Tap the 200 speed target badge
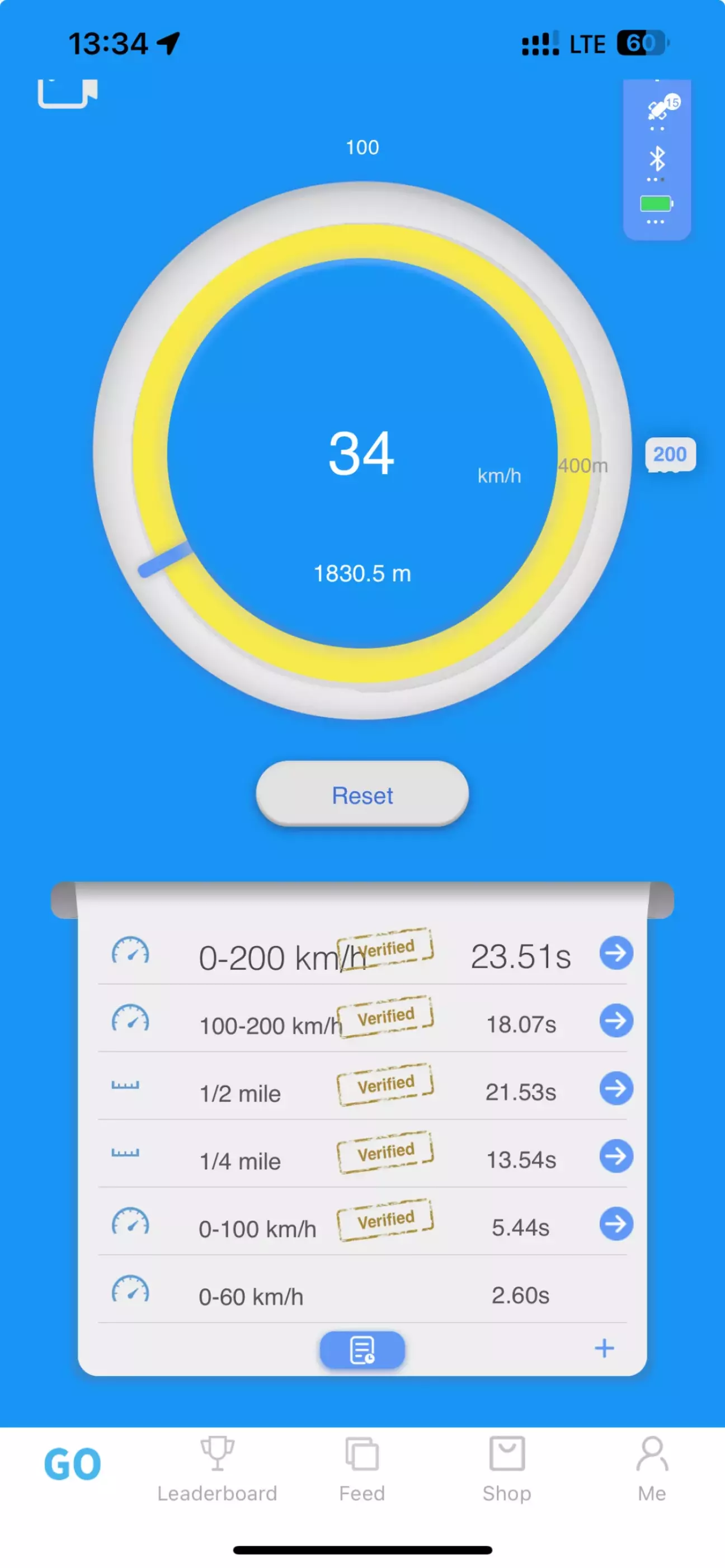725x1568 pixels. [670, 454]
